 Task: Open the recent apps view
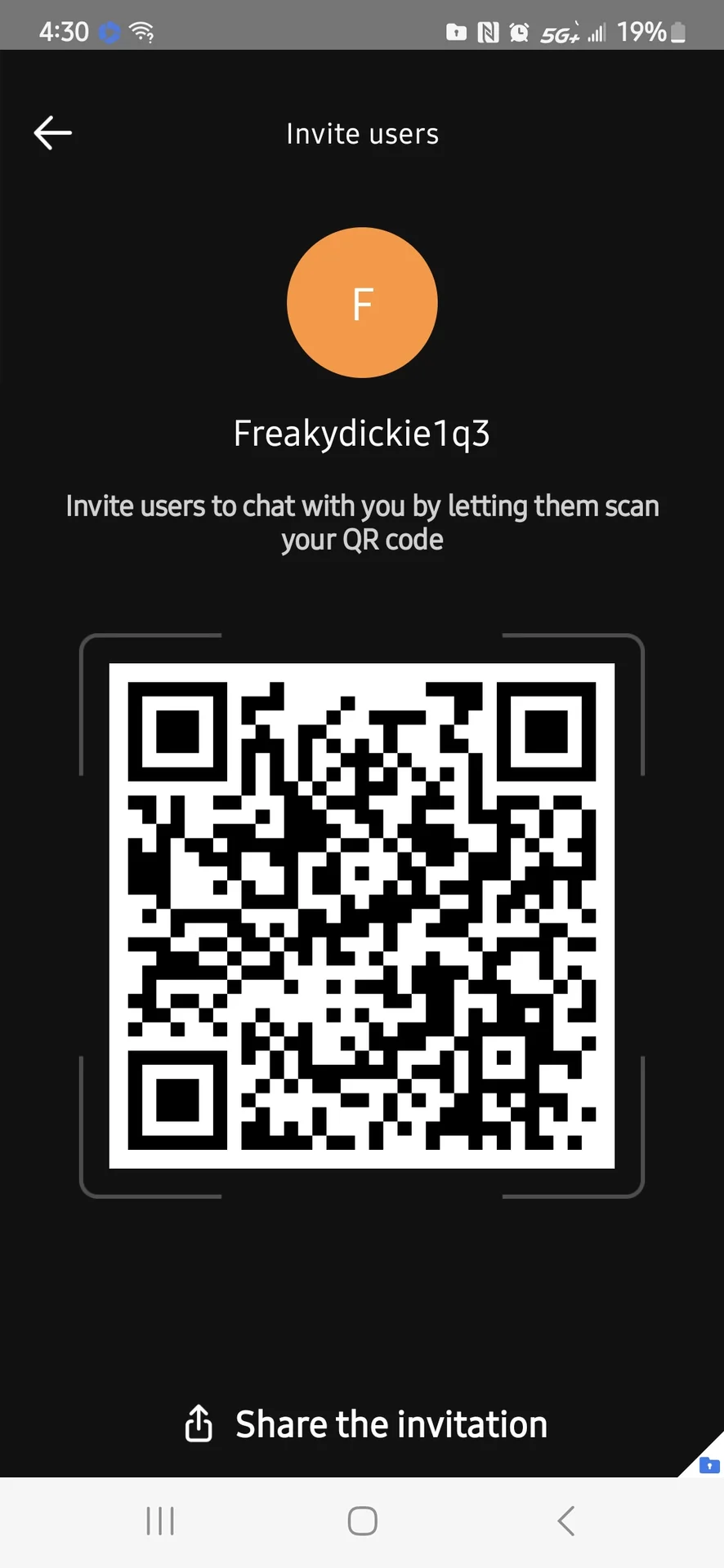(x=160, y=1521)
